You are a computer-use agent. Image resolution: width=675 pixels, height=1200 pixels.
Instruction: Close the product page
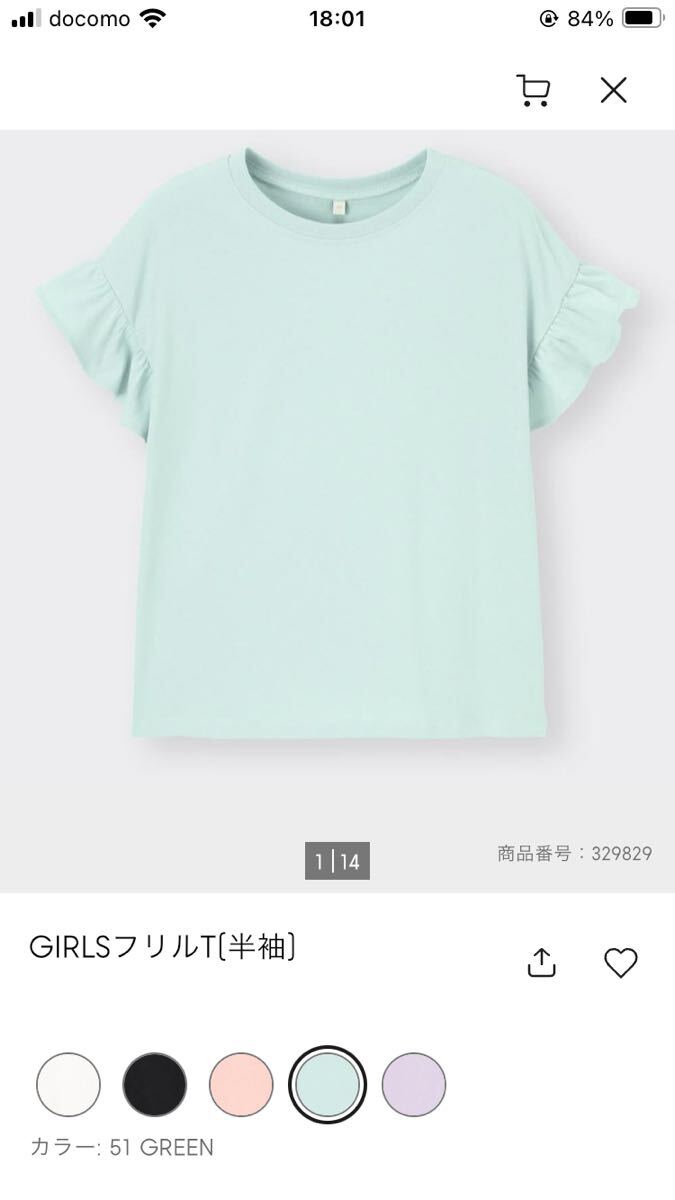pyautogui.click(x=613, y=90)
